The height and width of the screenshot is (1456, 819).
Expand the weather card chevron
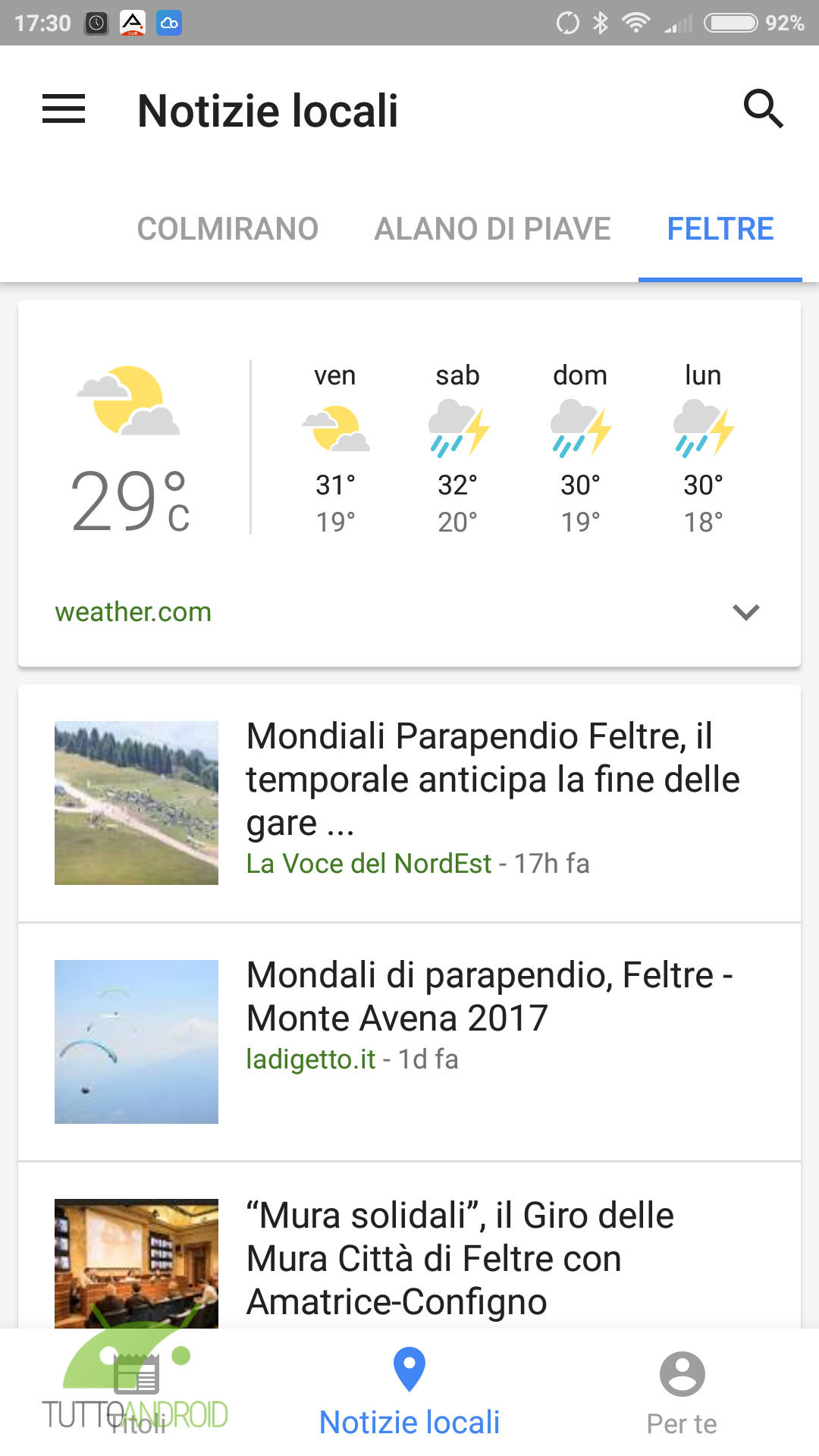746,612
